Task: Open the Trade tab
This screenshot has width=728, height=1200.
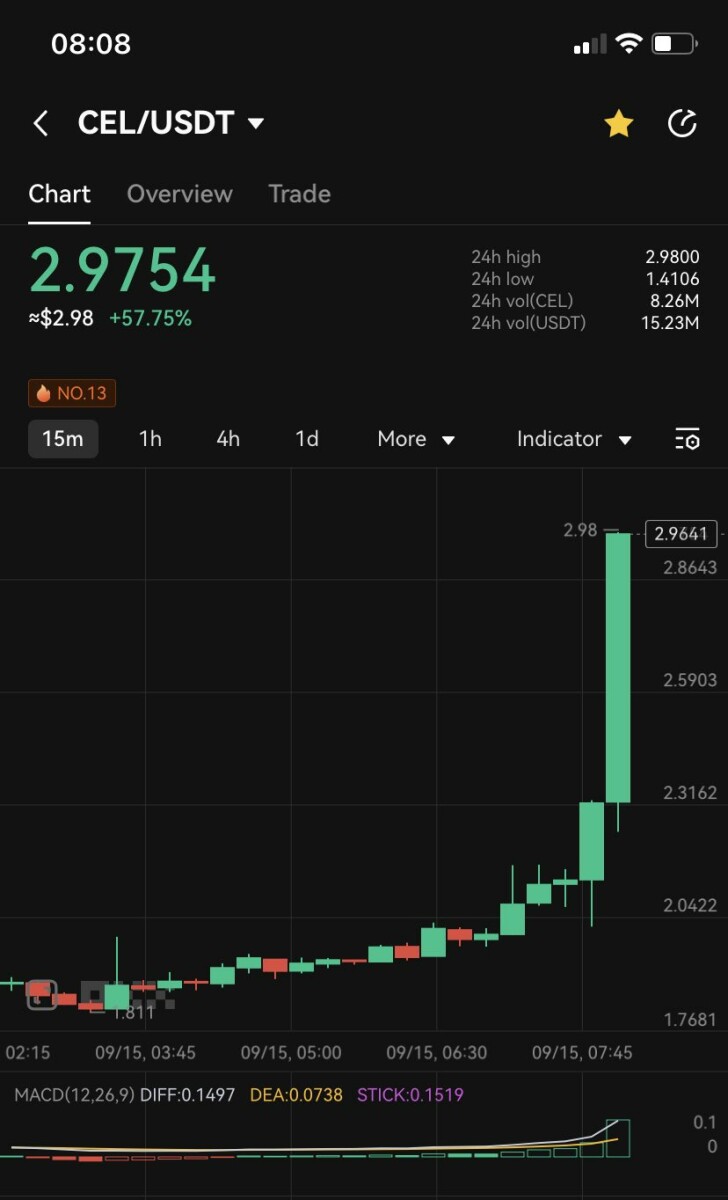Action: coord(299,193)
